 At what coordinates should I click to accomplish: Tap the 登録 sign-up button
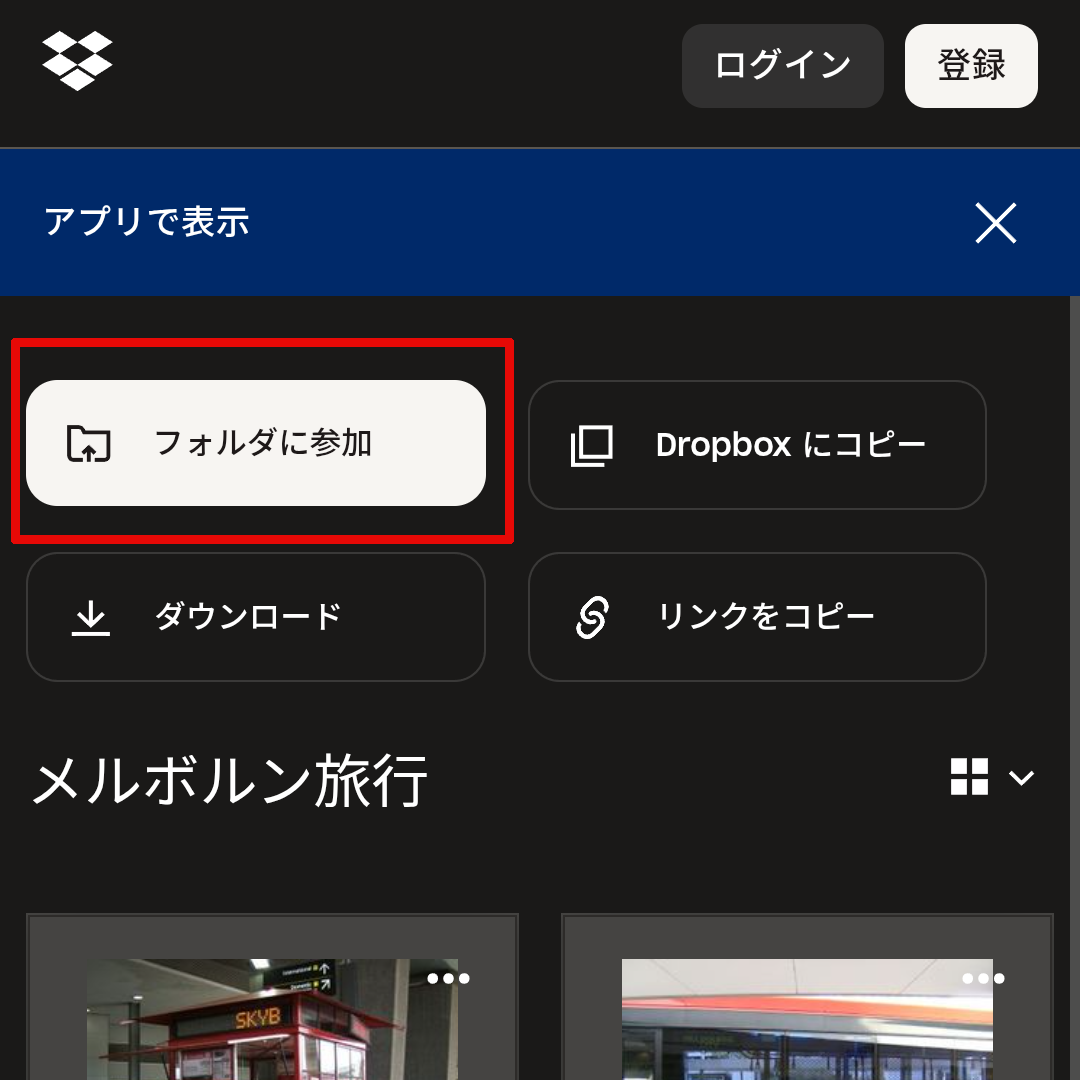970,66
